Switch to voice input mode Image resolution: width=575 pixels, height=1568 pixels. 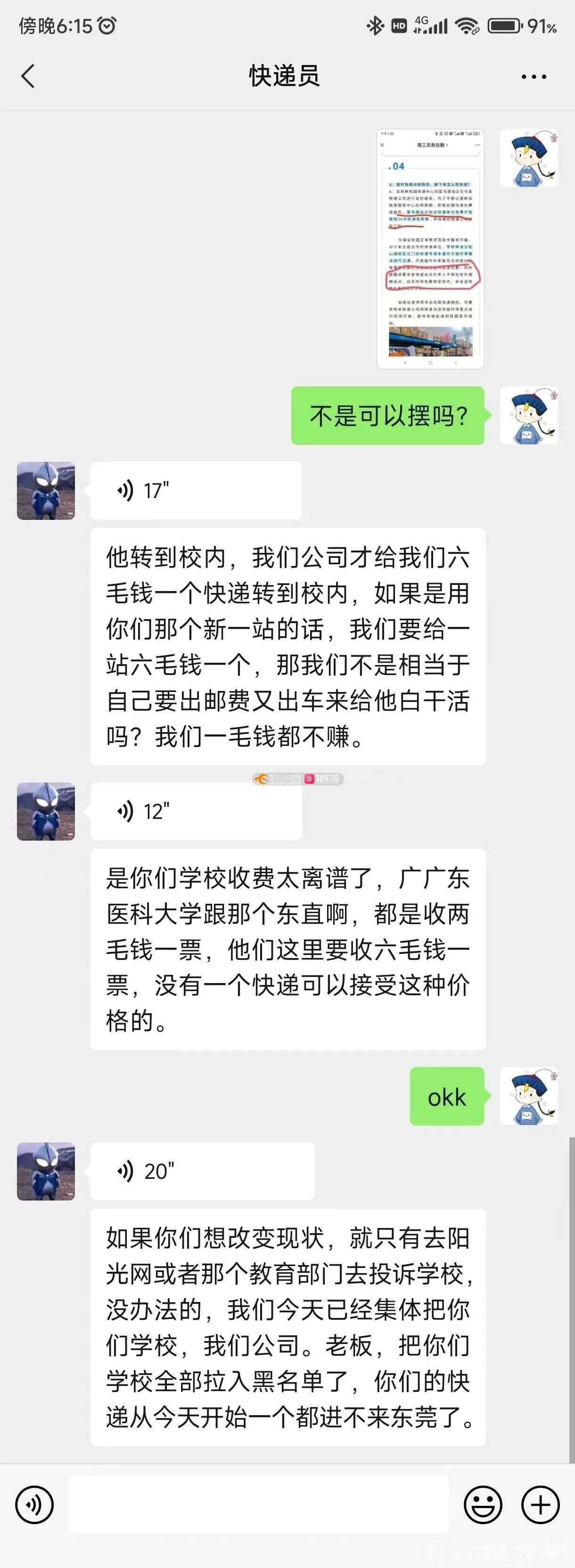pyautogui.click(x=35, y=1505)
